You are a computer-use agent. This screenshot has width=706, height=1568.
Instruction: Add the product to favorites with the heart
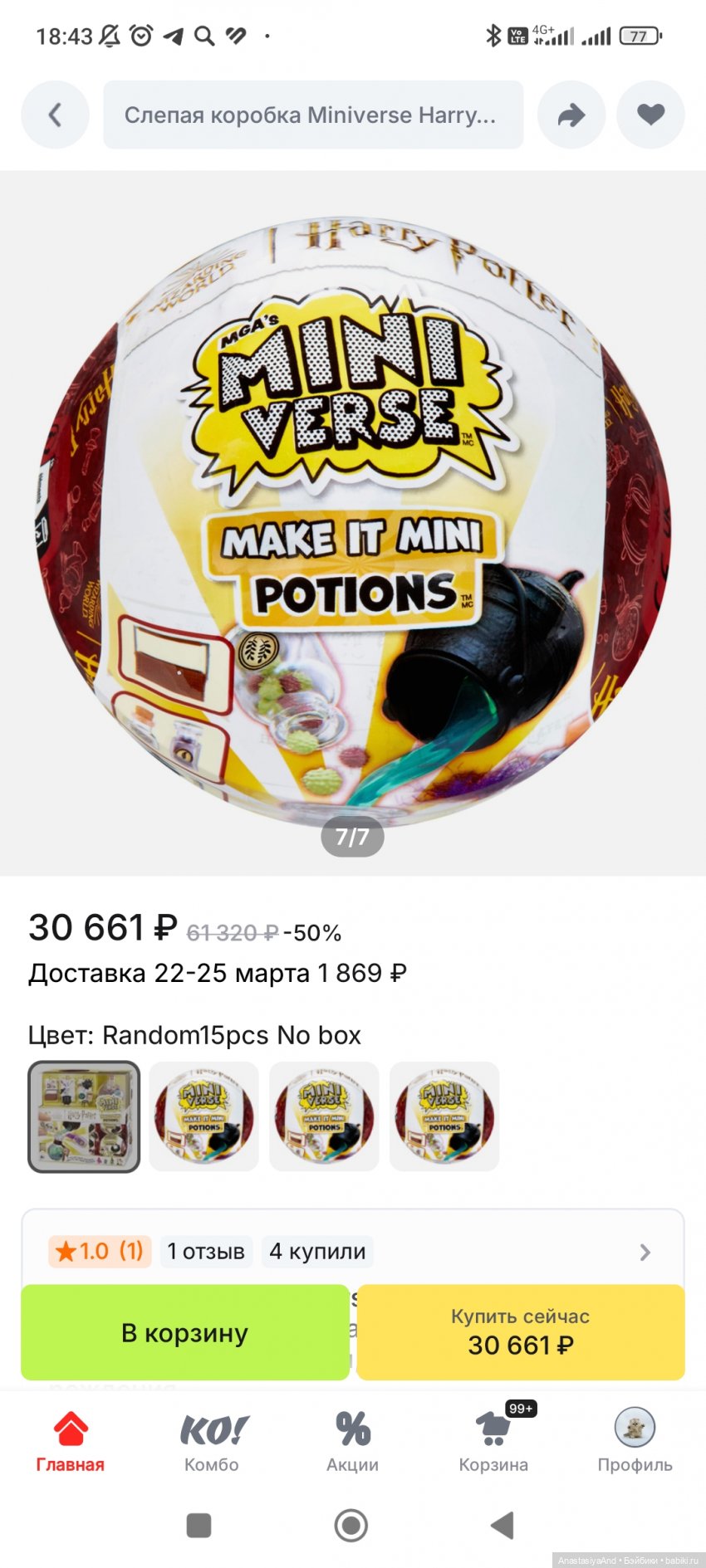tap(650, 115)
